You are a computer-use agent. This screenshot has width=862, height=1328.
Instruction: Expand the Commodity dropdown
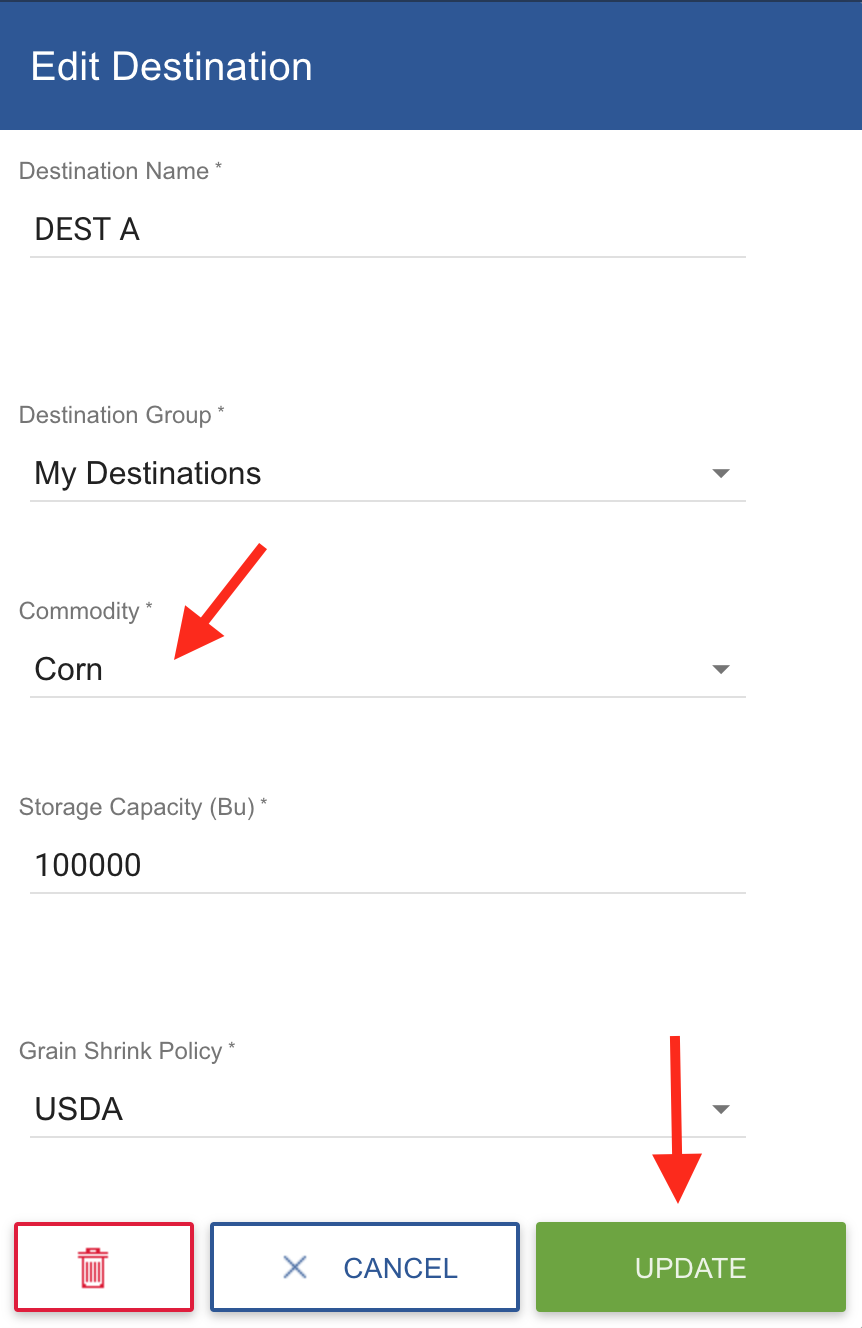coord(387,669)
